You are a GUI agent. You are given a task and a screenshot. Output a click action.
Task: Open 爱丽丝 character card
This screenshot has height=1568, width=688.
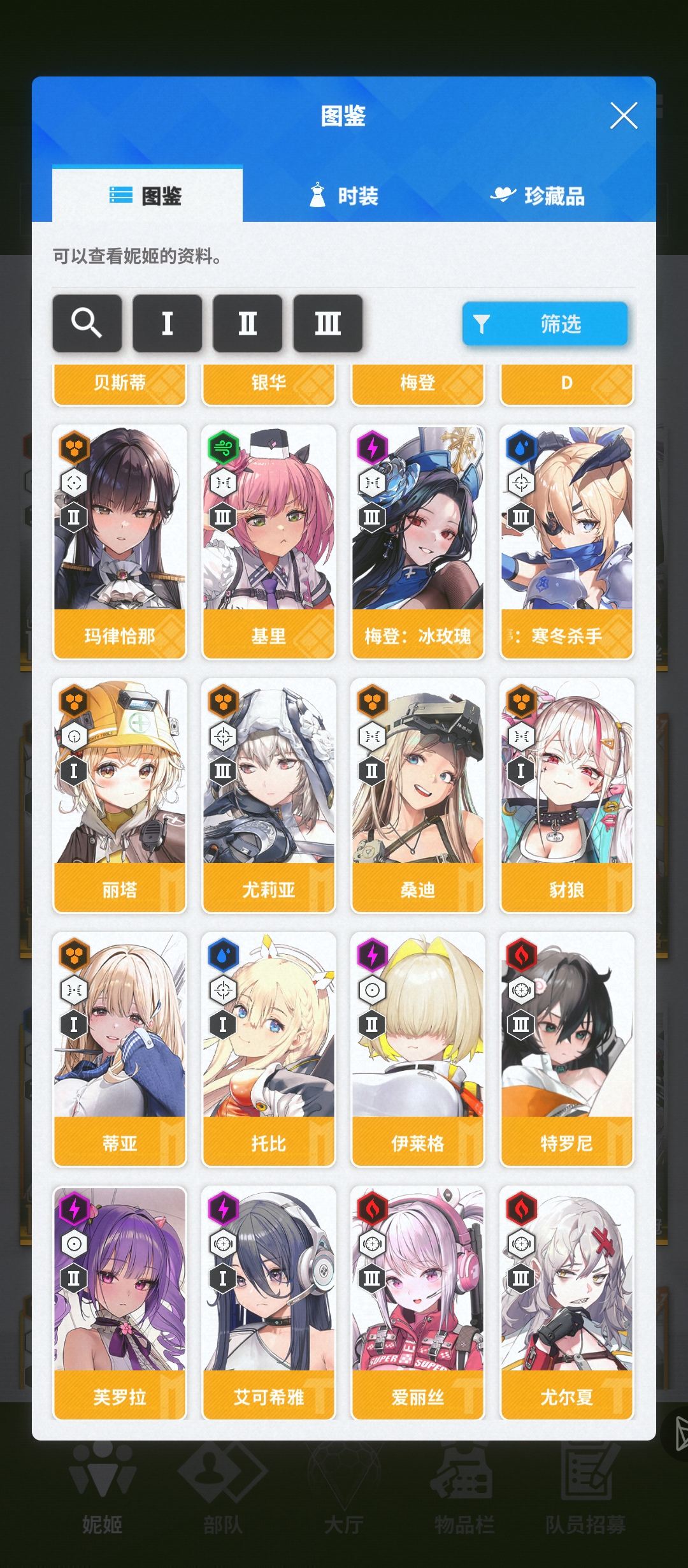[417, 1303]
